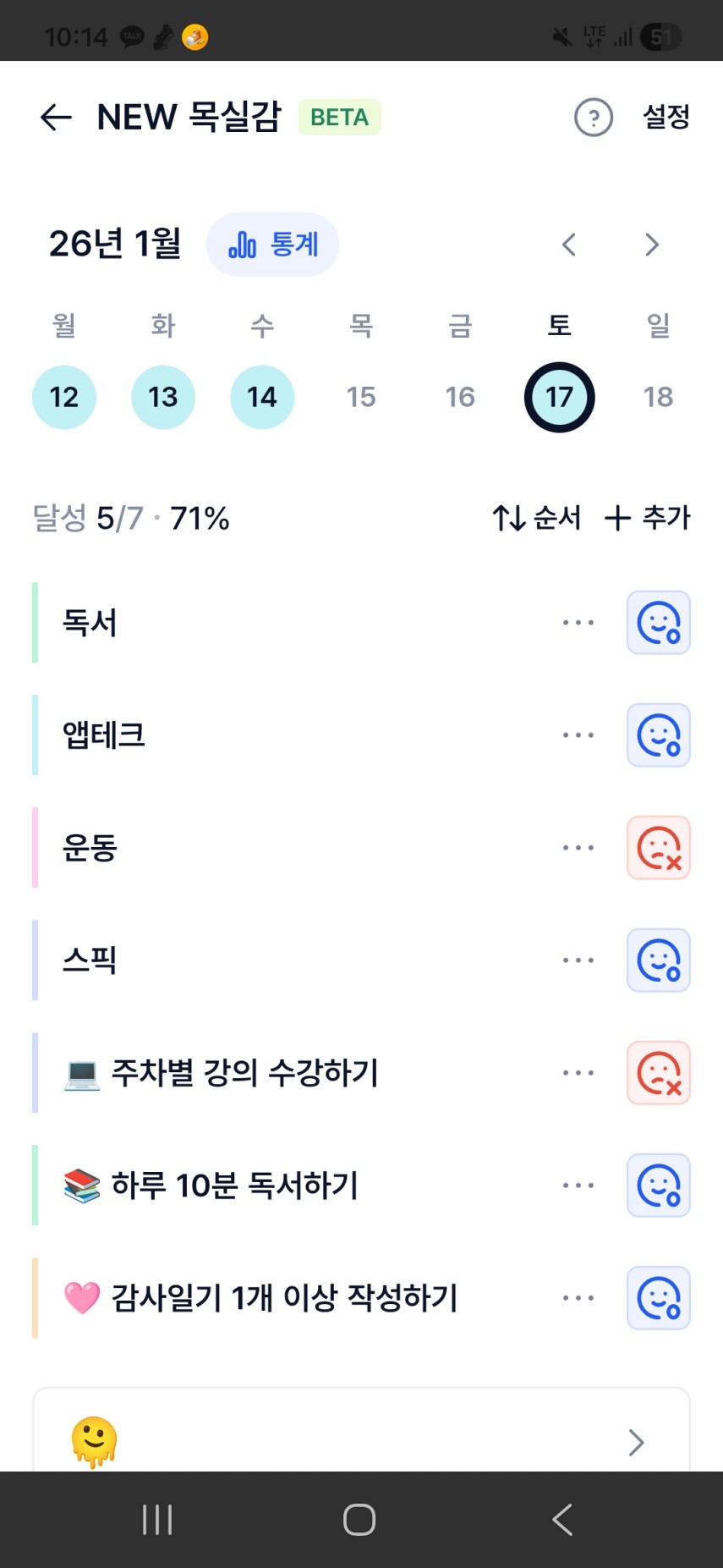Go back using the top-left arrow

tap(56, 117)
